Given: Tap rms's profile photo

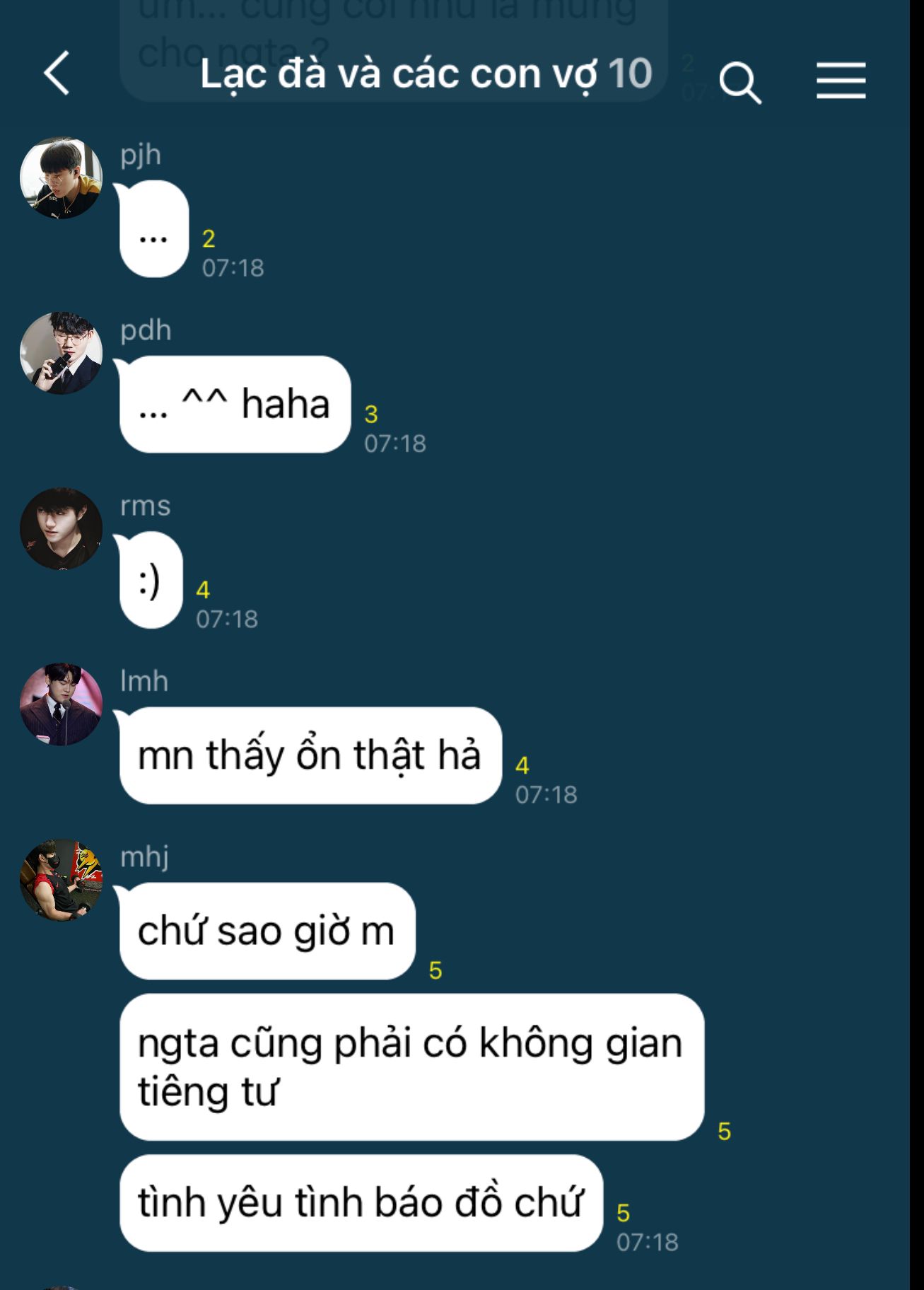Looking at the screenshot, I should (x=62, y=528).
